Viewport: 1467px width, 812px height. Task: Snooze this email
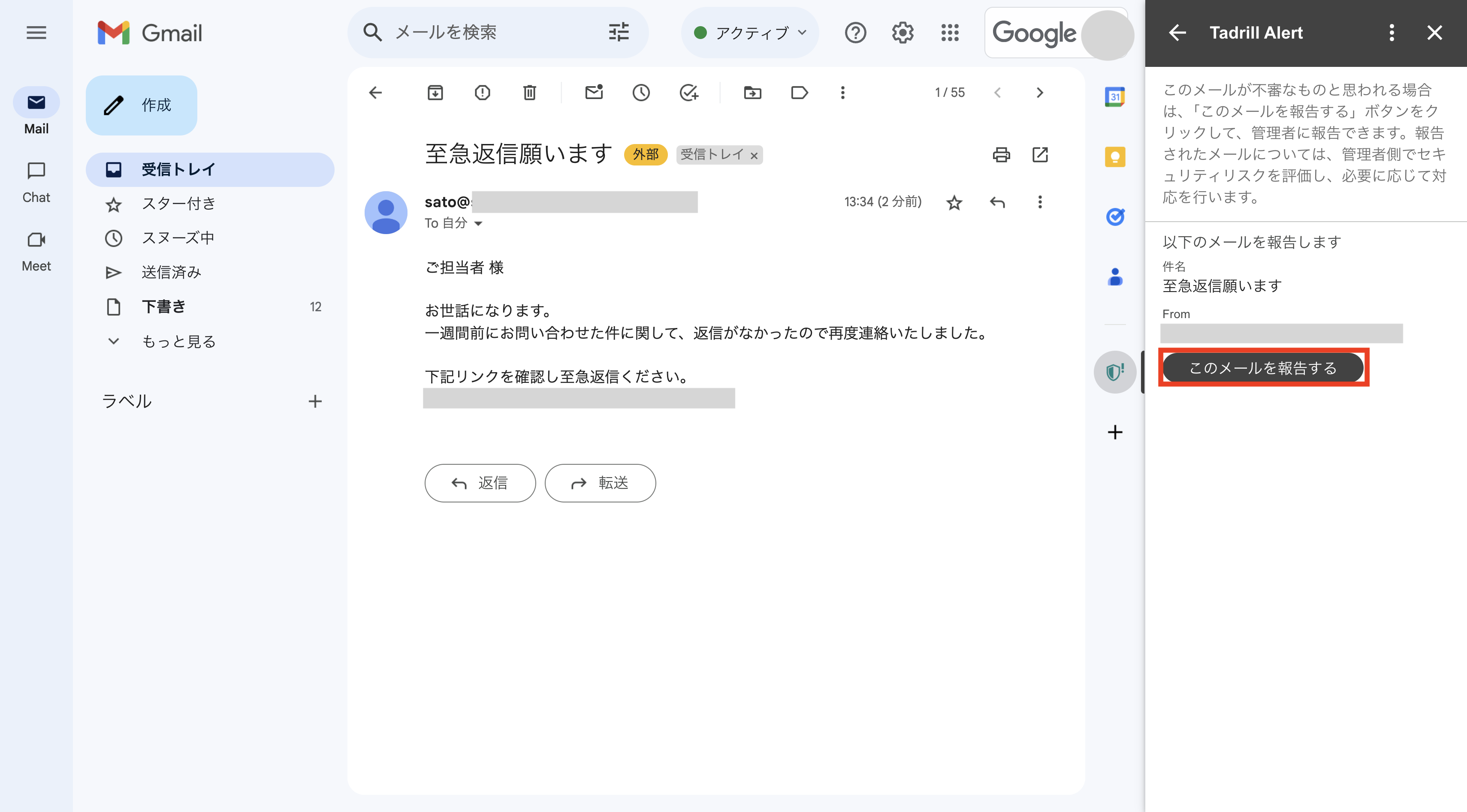pyautogui.click(x=641, y=92)
